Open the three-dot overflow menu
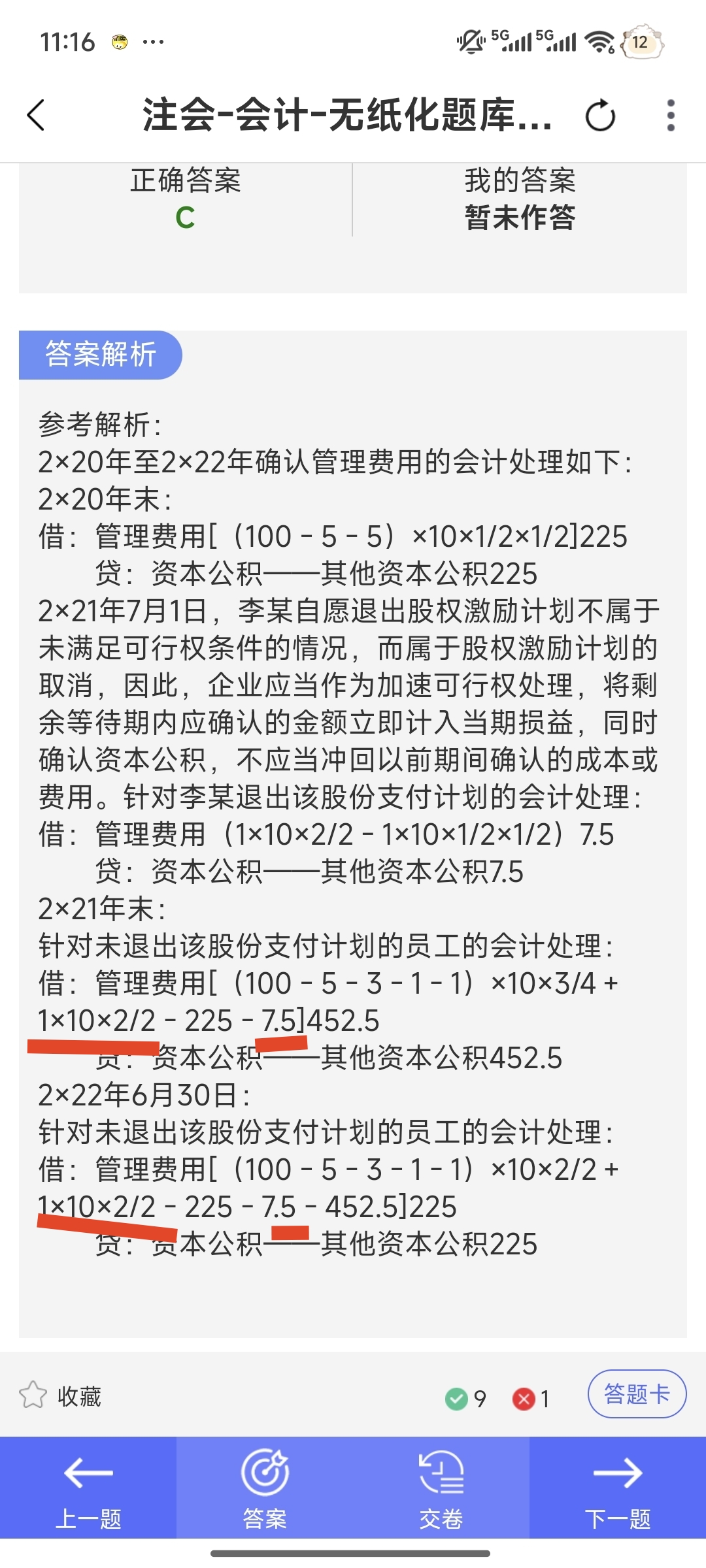Image resolution: width=706 pixels, height=1568 pixels. pos(671,116)
